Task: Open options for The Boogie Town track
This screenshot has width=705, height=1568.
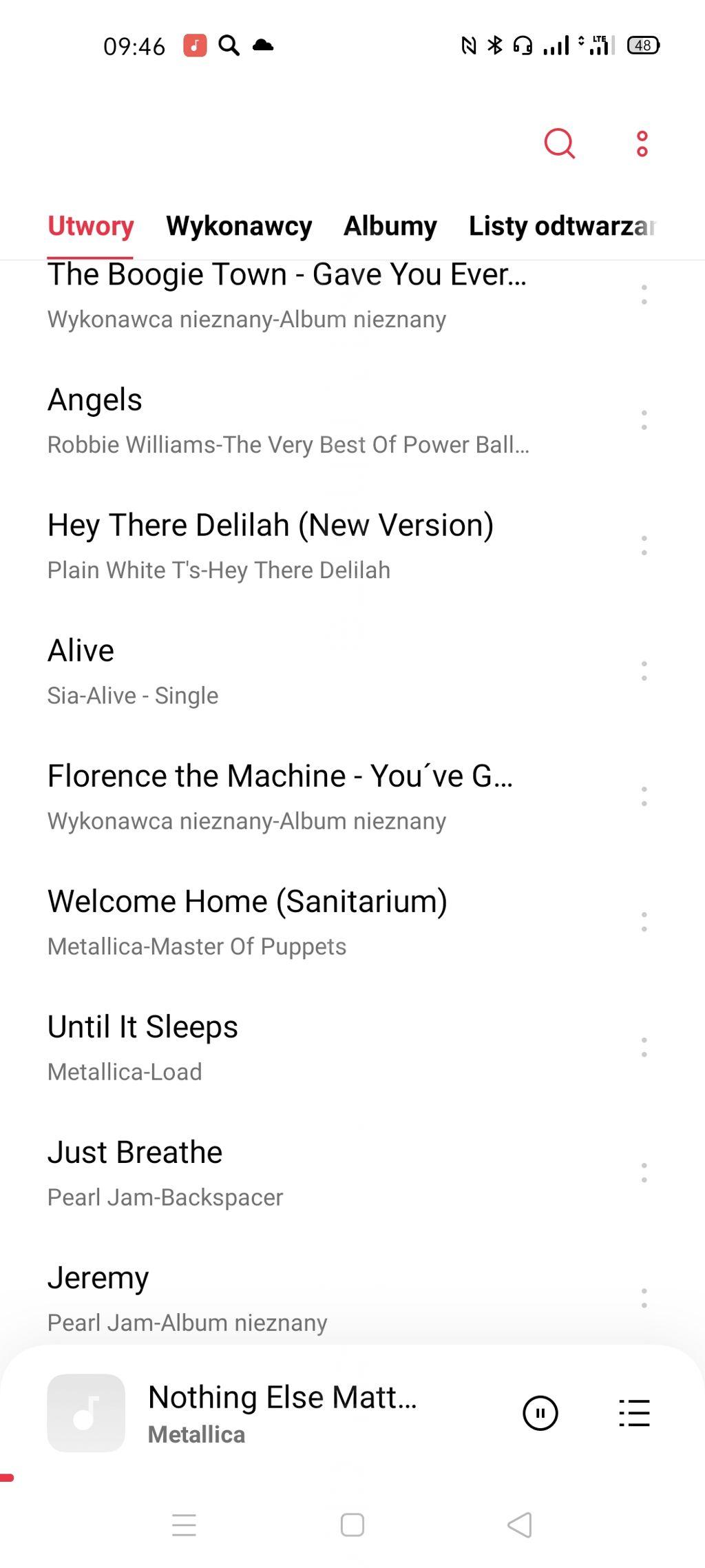Action: click(x=644, y=295)
